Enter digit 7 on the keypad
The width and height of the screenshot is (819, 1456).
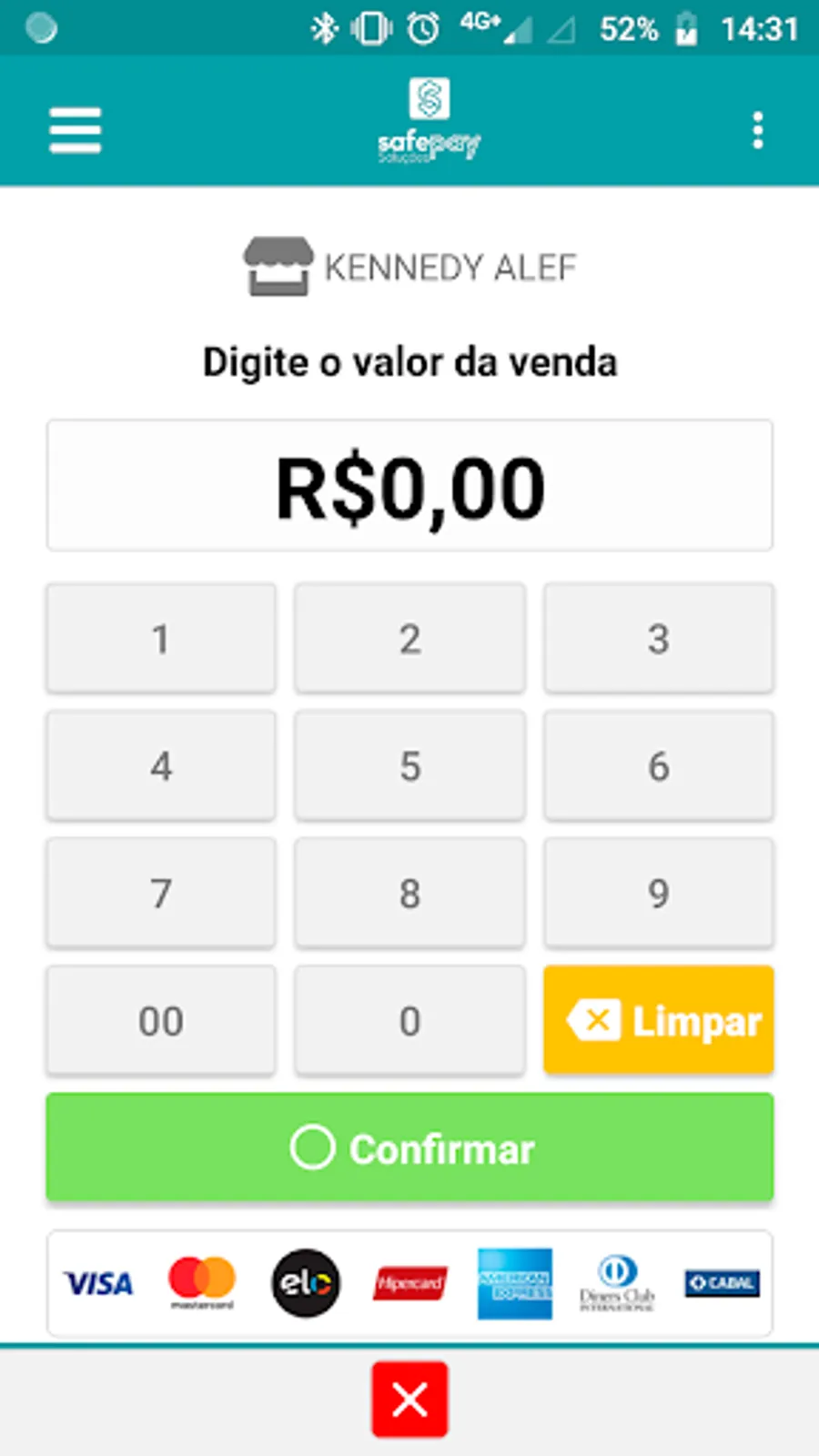pyautogui.click(x=161, y=894)
